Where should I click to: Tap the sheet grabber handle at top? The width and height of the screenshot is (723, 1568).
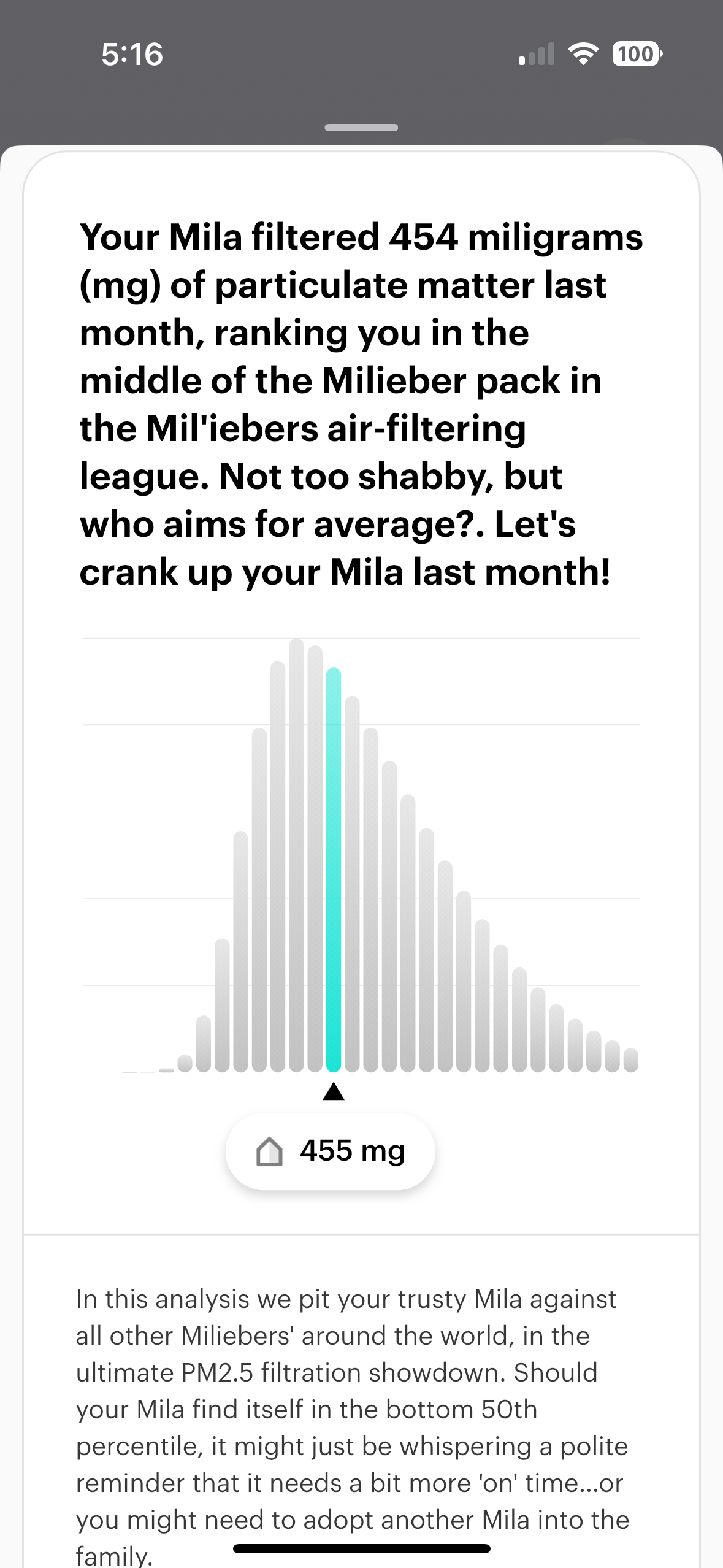(361, 128)
